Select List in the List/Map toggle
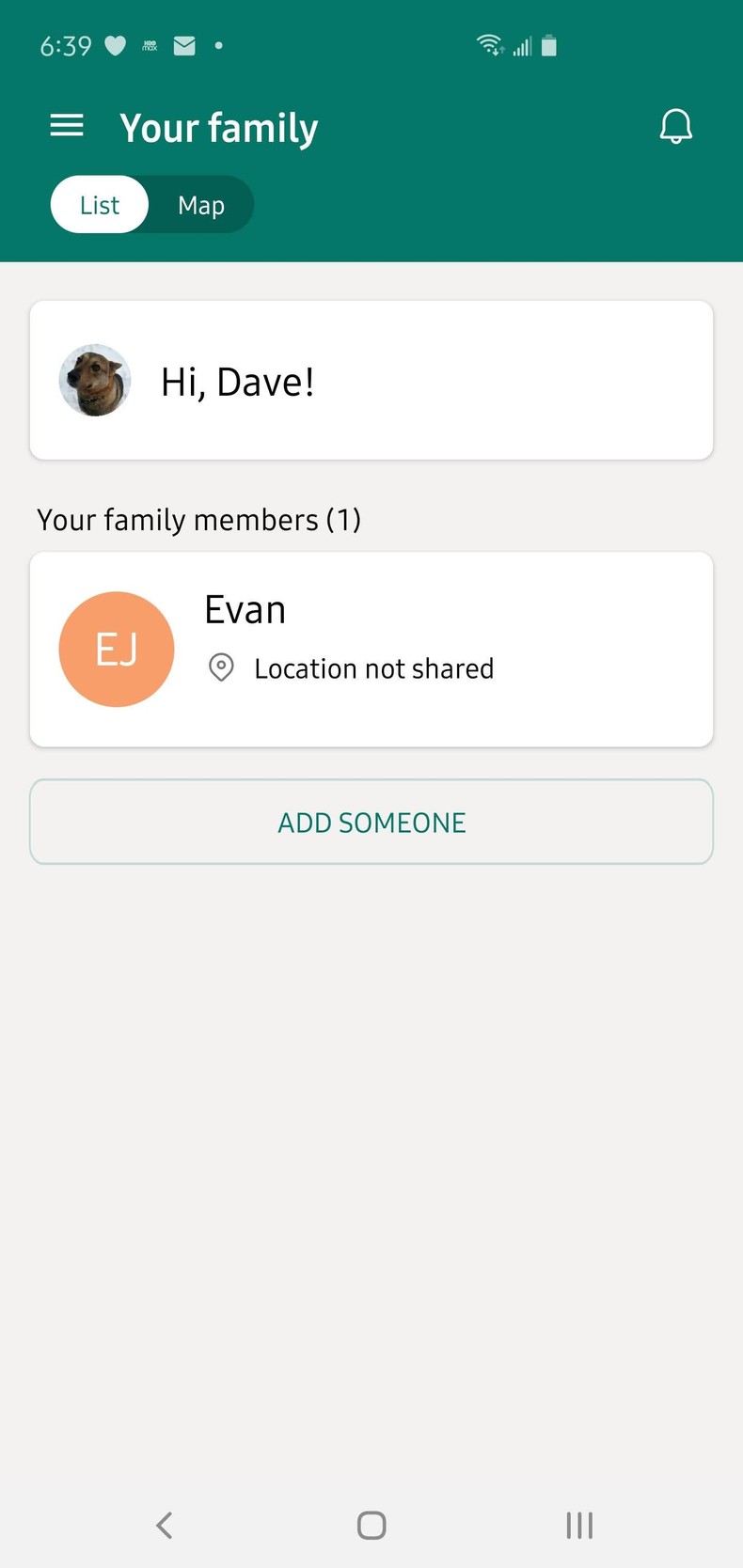The image size is (743, 1568). click(99, 204)
